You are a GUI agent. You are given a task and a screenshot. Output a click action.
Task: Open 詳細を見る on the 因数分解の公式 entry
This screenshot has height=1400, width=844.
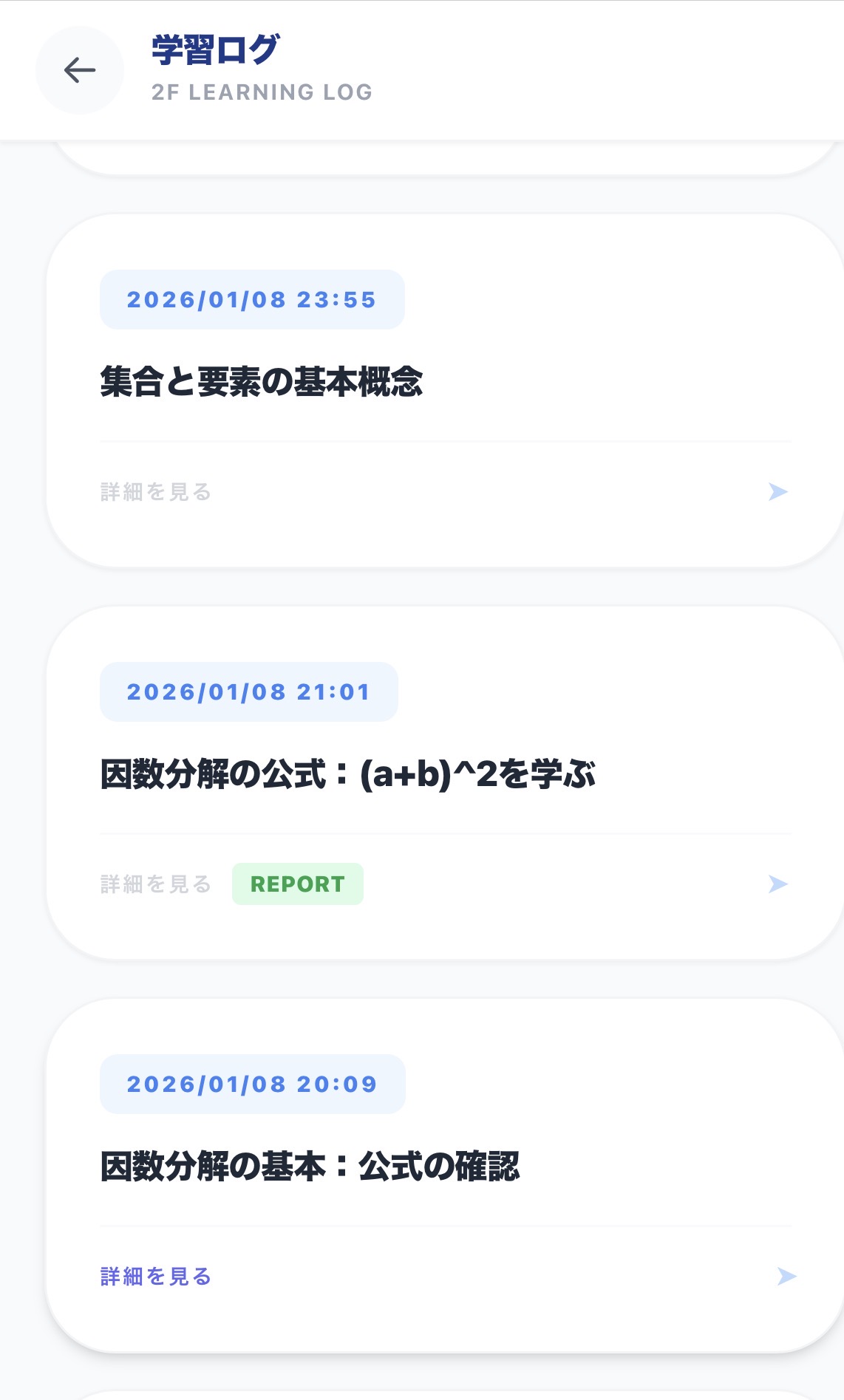coord(154,883)
